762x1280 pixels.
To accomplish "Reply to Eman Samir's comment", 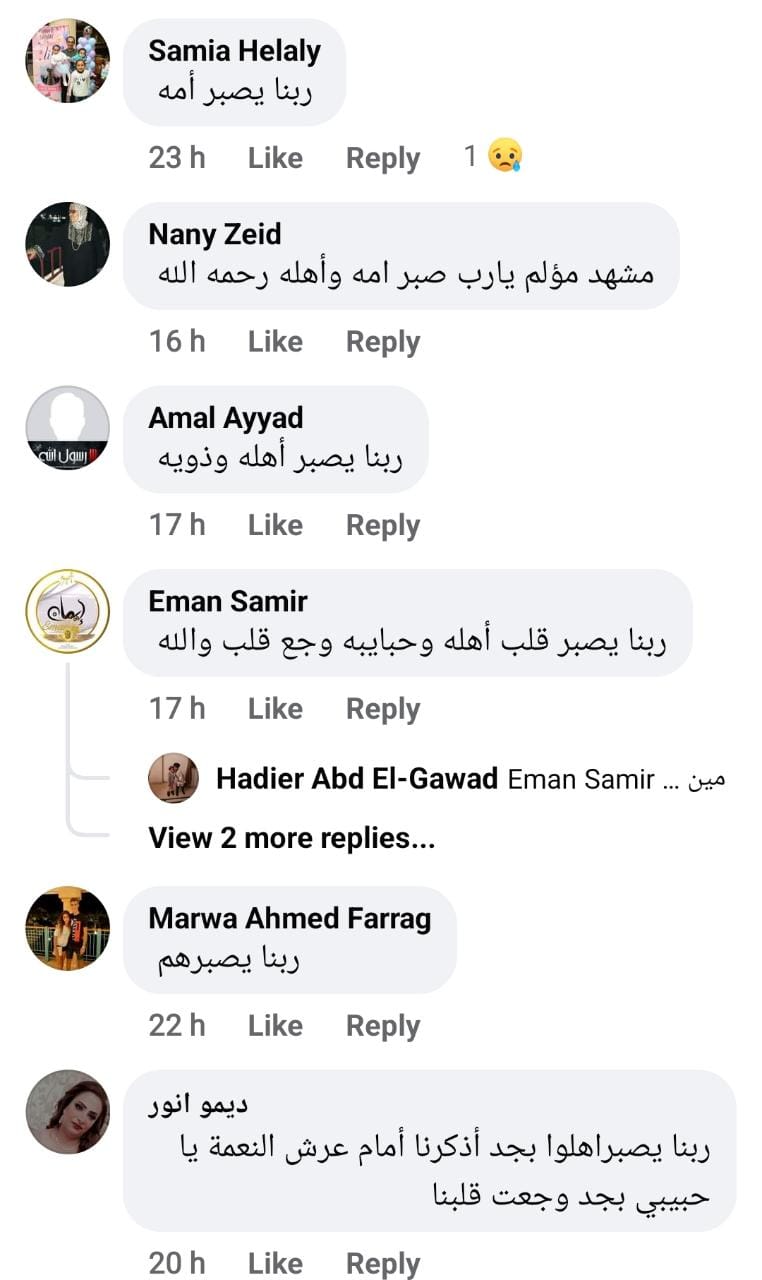I will click(382, 709).
